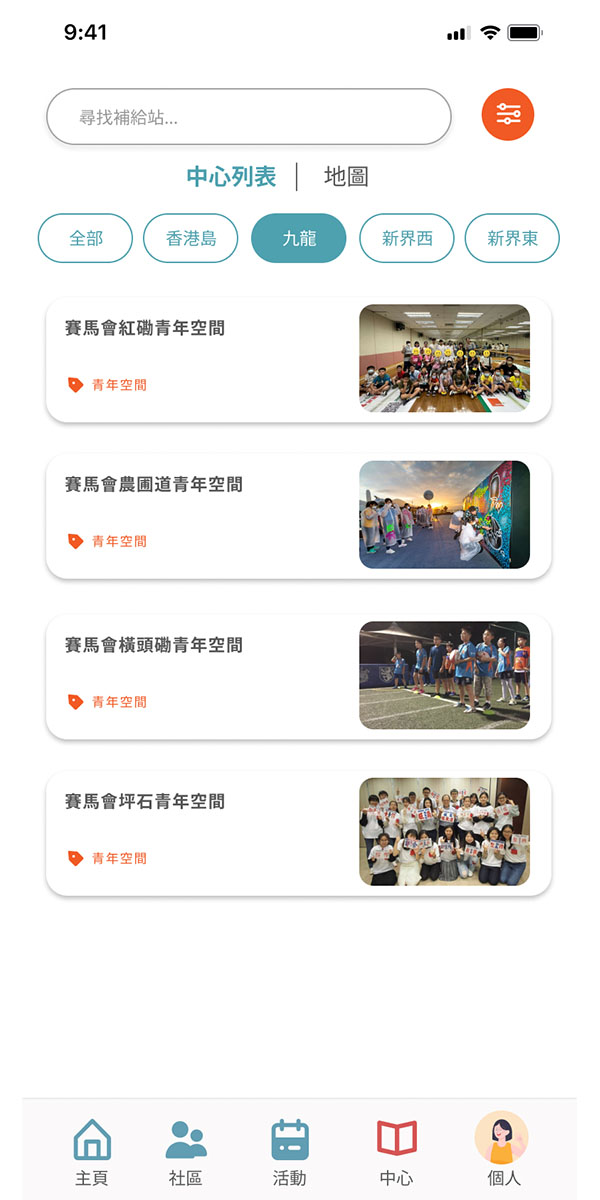Open the 活動 activities tab
This screenshot has width=600, height=1200.
pos(290,1152)
